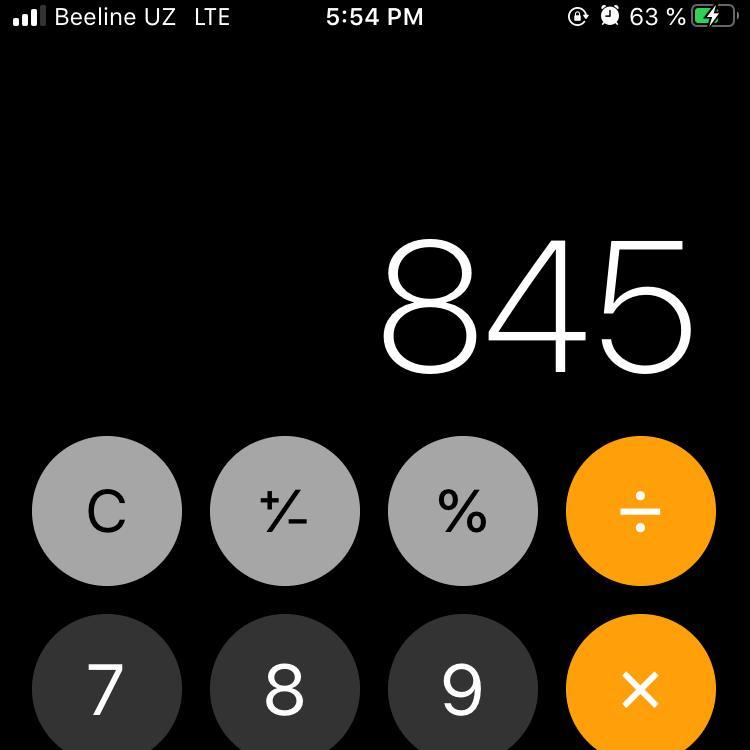Select the multiplication operator
Viewport: 750px width, 750px height.
pos(641,682)
